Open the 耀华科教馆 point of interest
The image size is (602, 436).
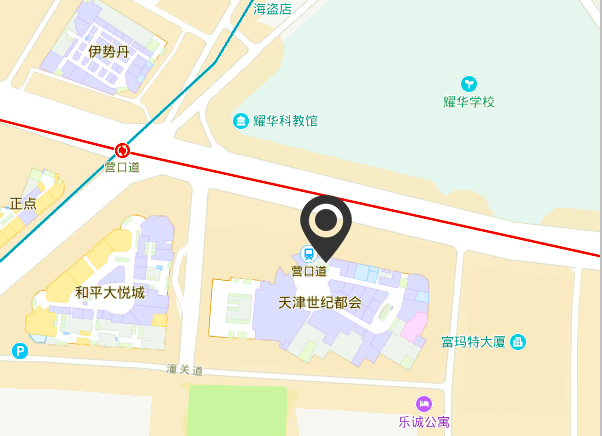click(241, 121)
